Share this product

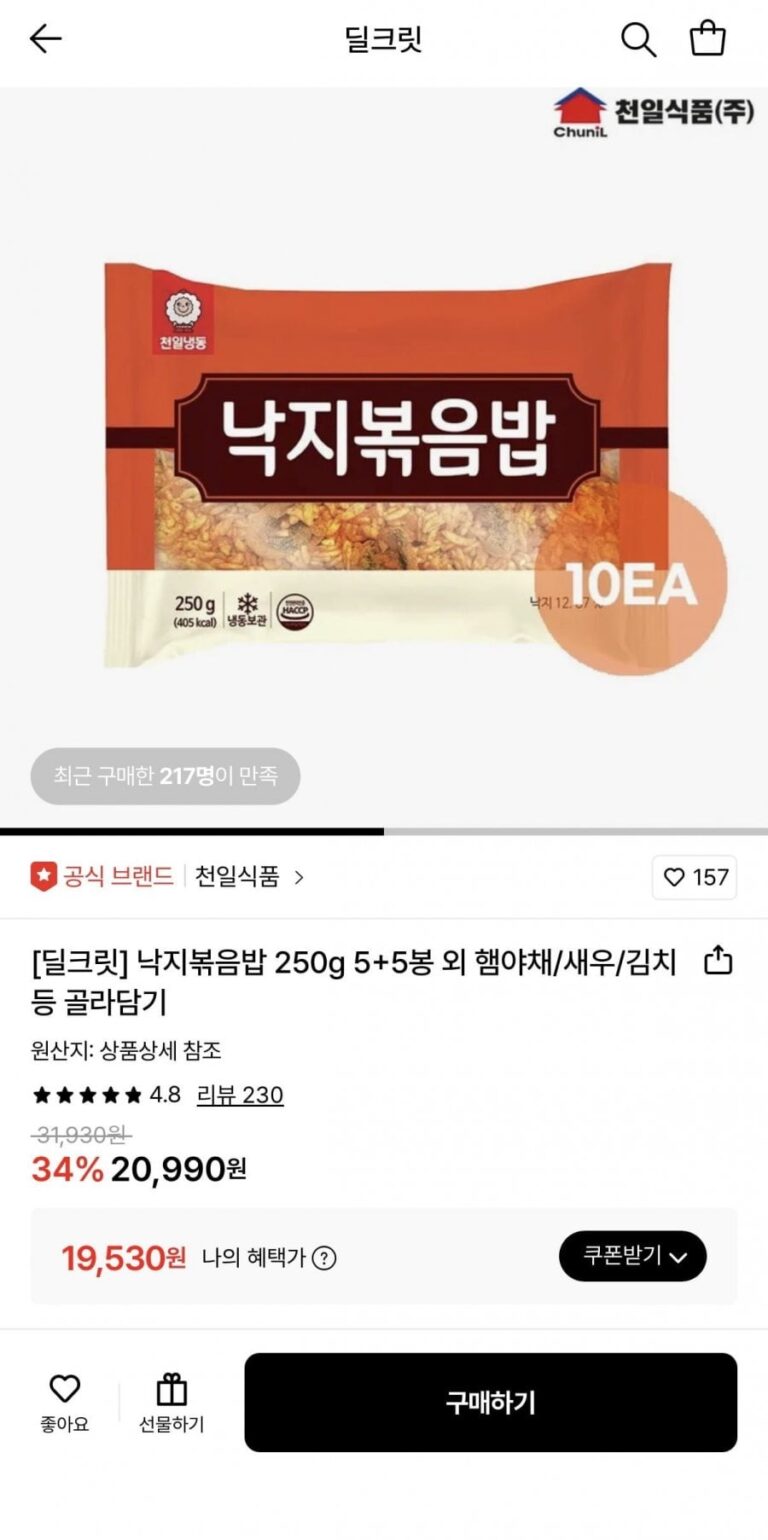(718, 962)
